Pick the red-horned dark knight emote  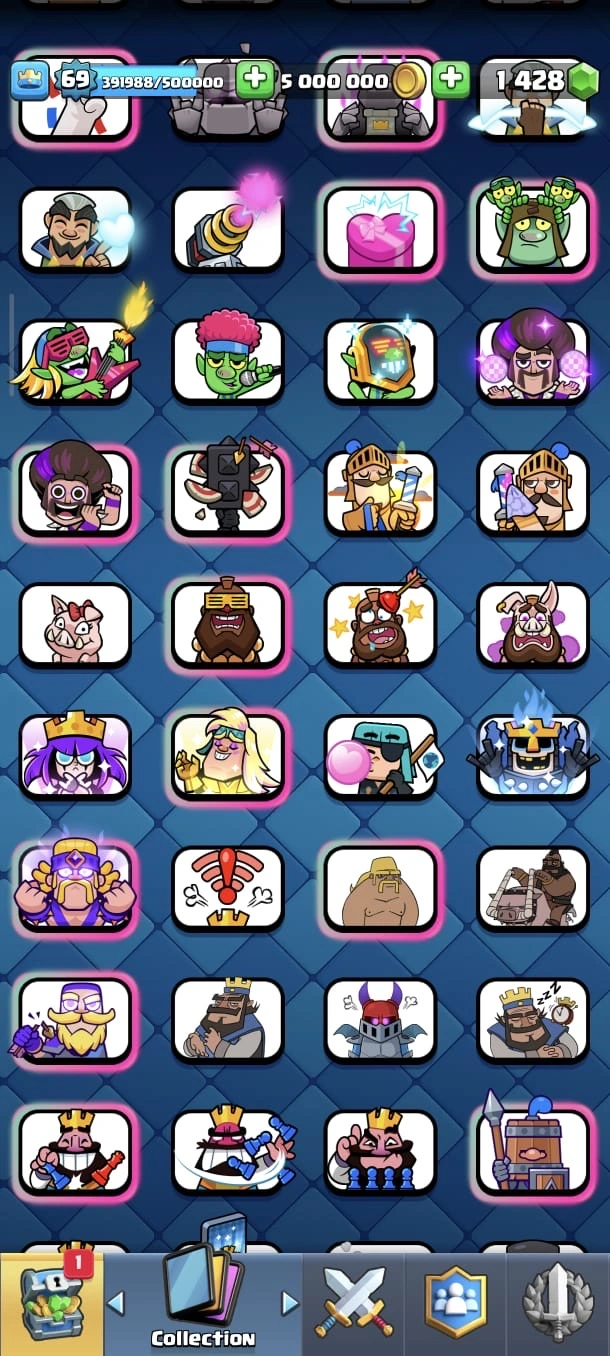click(381, 1020)
